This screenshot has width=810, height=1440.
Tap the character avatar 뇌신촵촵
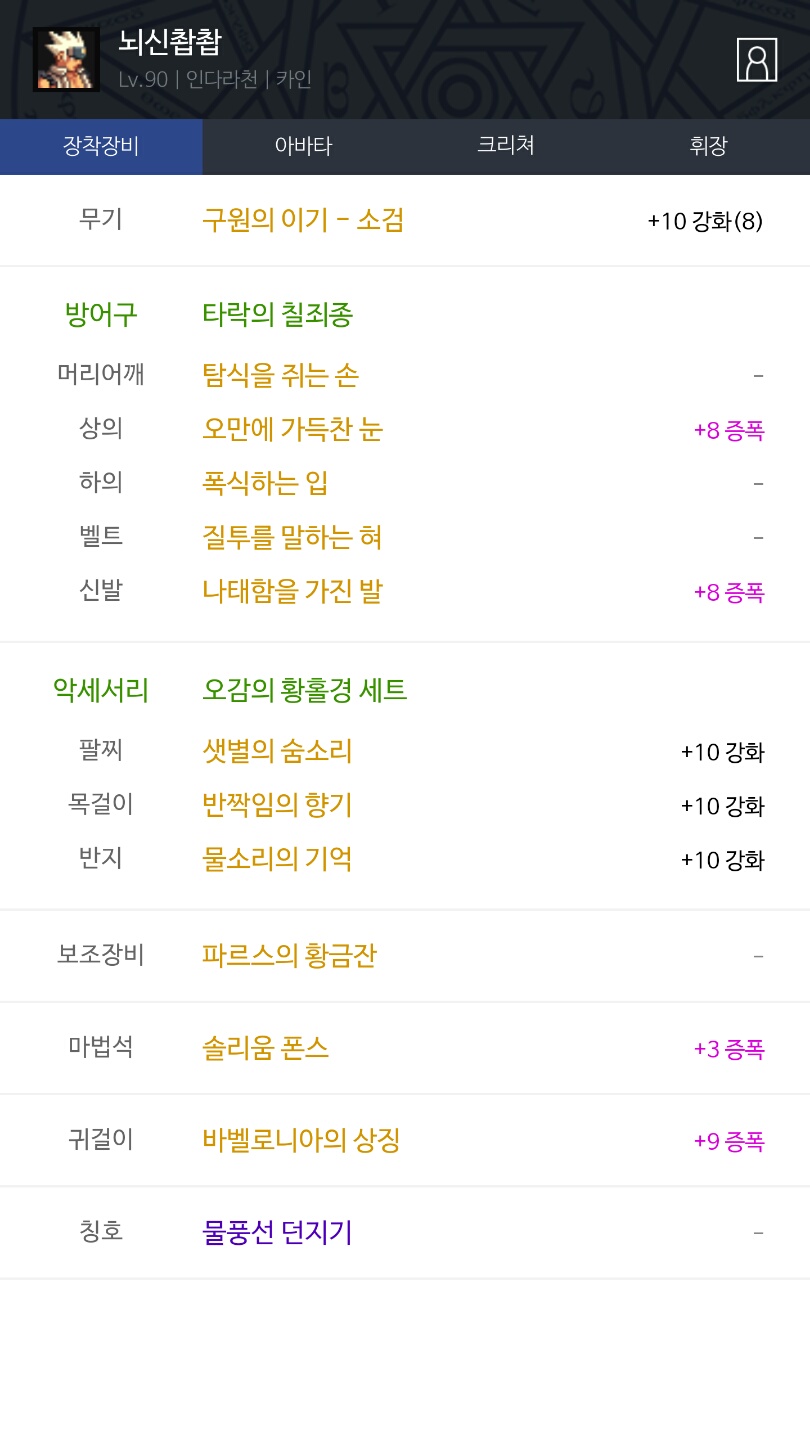click(x=66, y=59)
